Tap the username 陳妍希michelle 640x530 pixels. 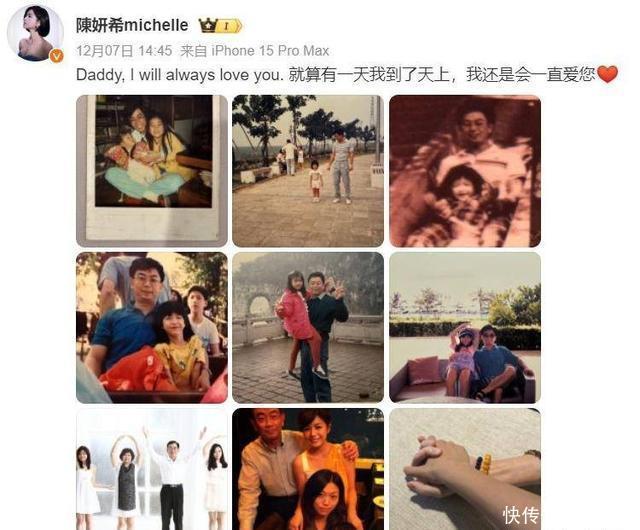pyautogui.click(x=132, y=25)
